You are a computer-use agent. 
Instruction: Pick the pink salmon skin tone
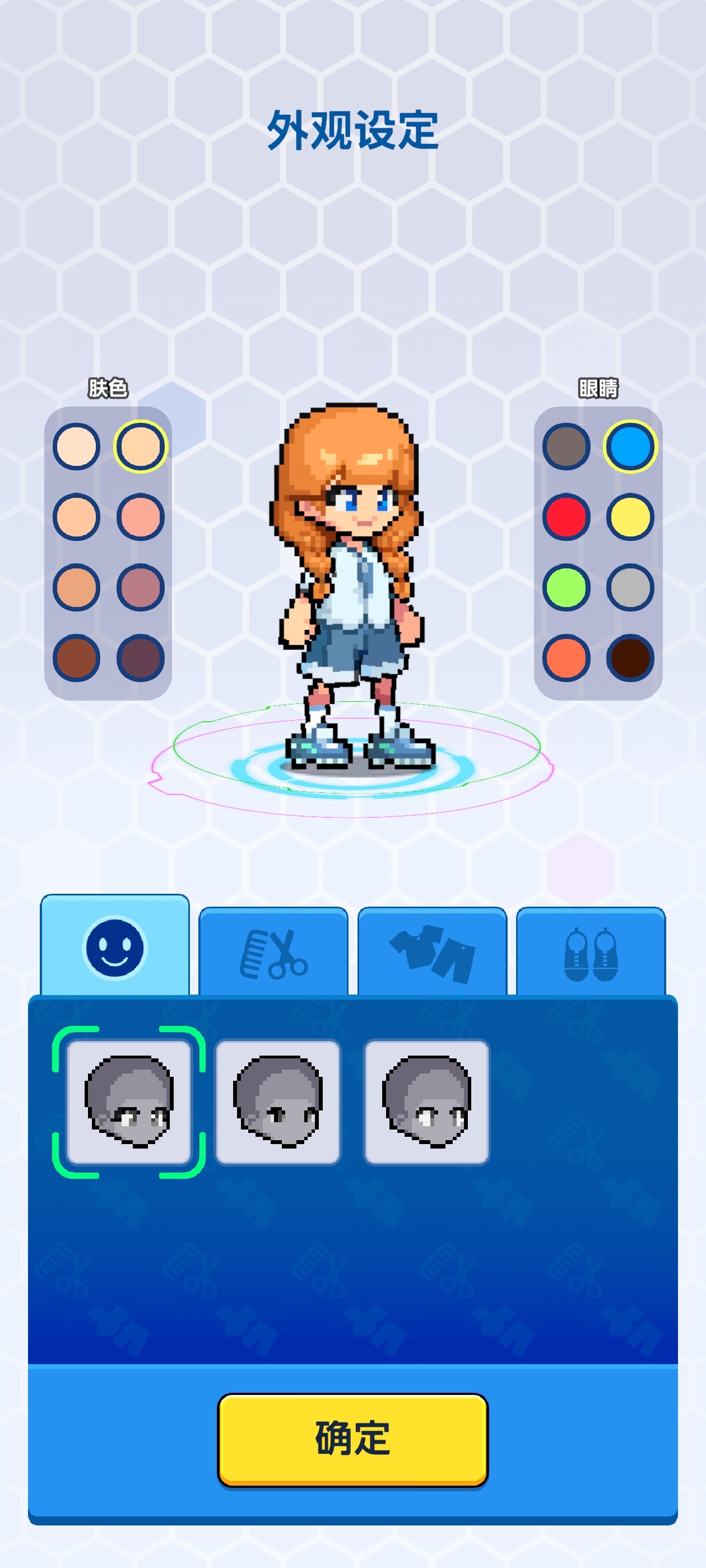(x=140, y=517)
